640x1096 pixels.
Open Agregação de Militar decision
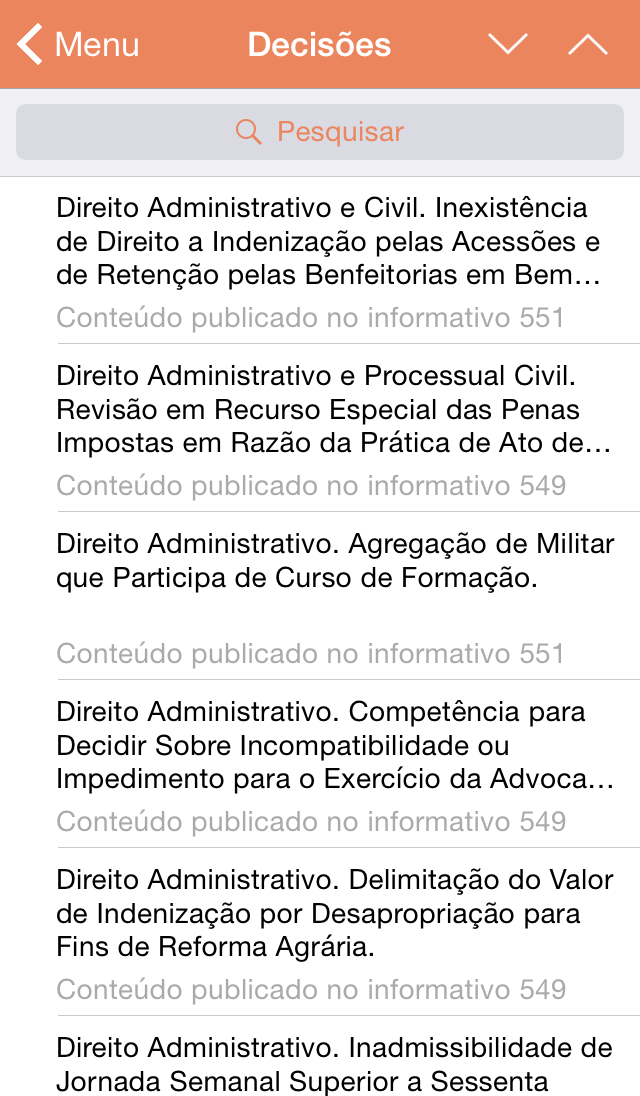[x=320, y=596]
